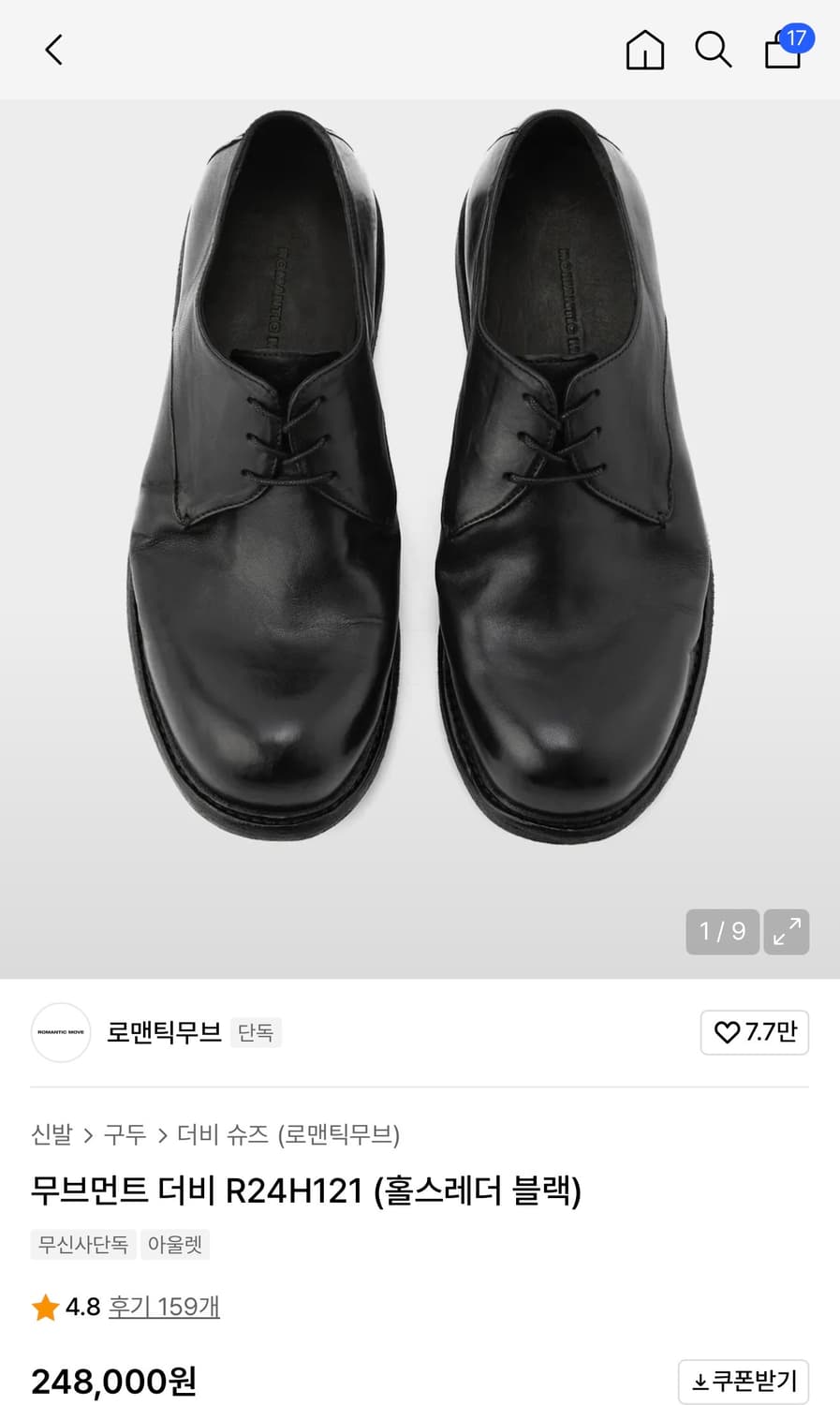840x1405 pixels.
Task: Tap the search magnifier icon
Action: pyautogui.click(x=713, y=50)
